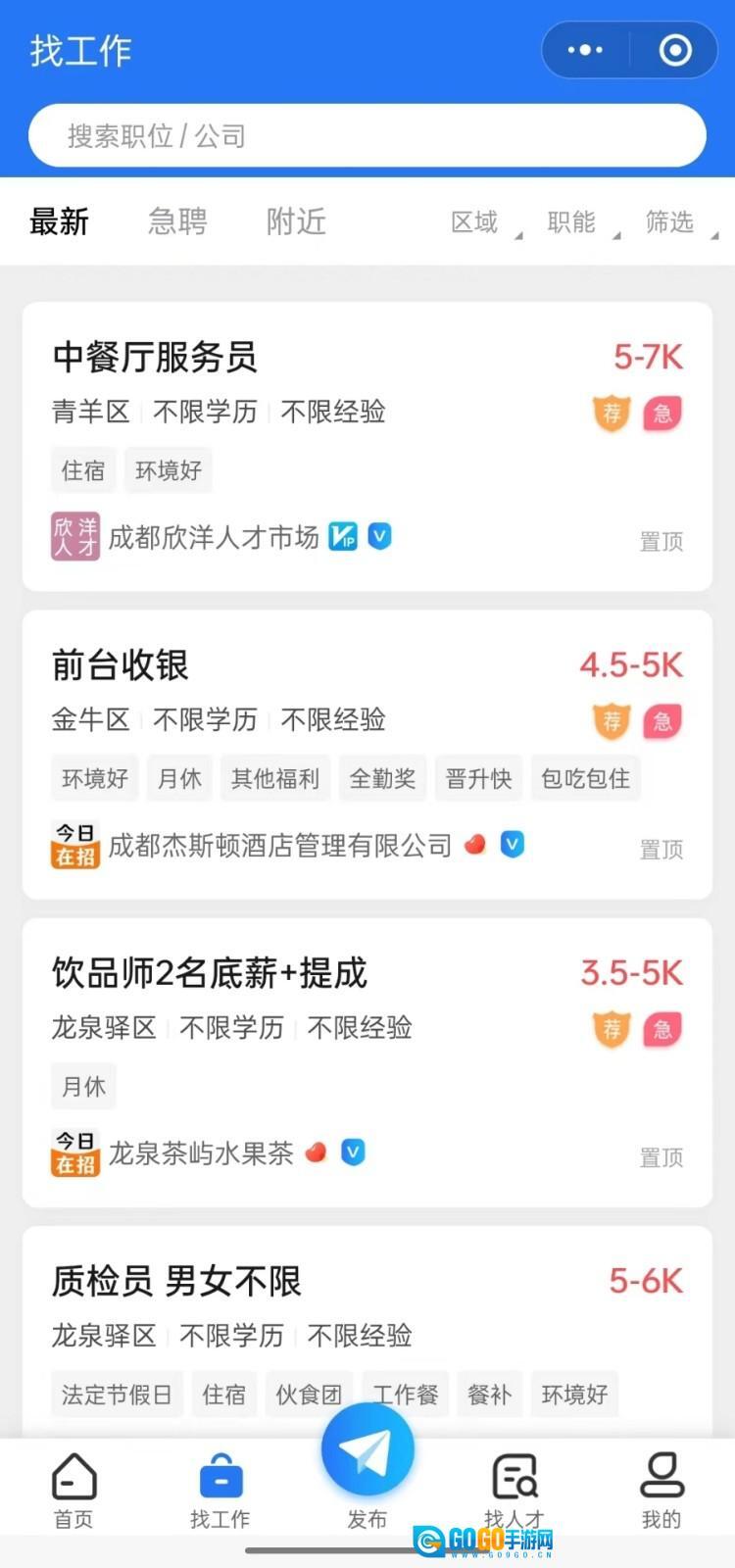Open the 我的 profile tab
Viewport: 735px width, 1568px height.
coord(661,1492)
